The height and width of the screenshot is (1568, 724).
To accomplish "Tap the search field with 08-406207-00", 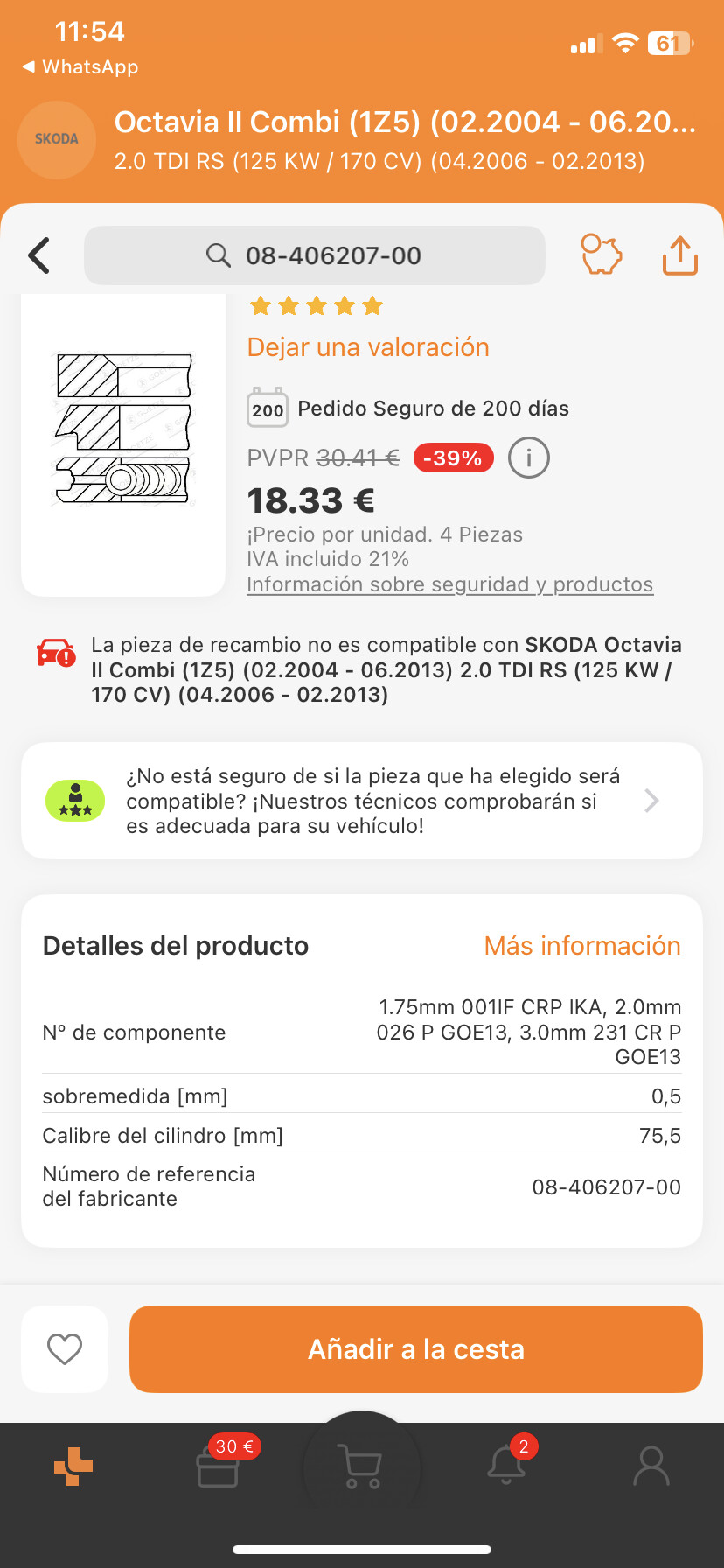I will (x=315, y=255).
